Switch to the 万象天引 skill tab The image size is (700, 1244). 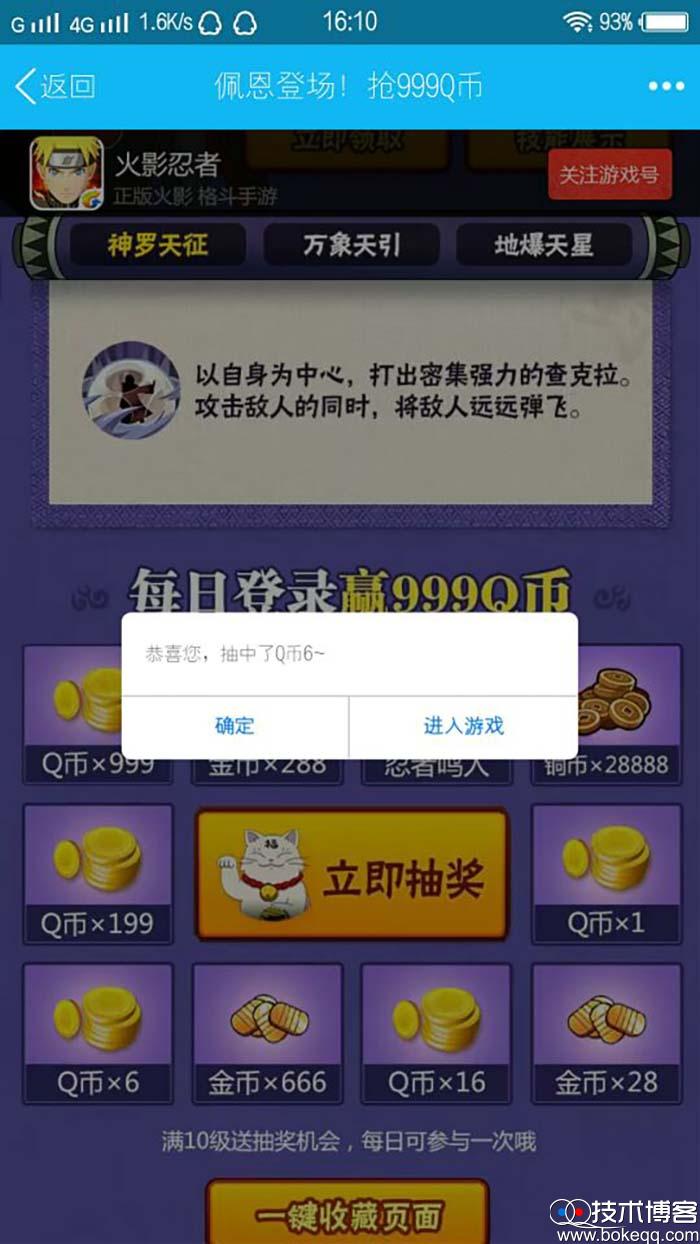(x=351, y=245)
